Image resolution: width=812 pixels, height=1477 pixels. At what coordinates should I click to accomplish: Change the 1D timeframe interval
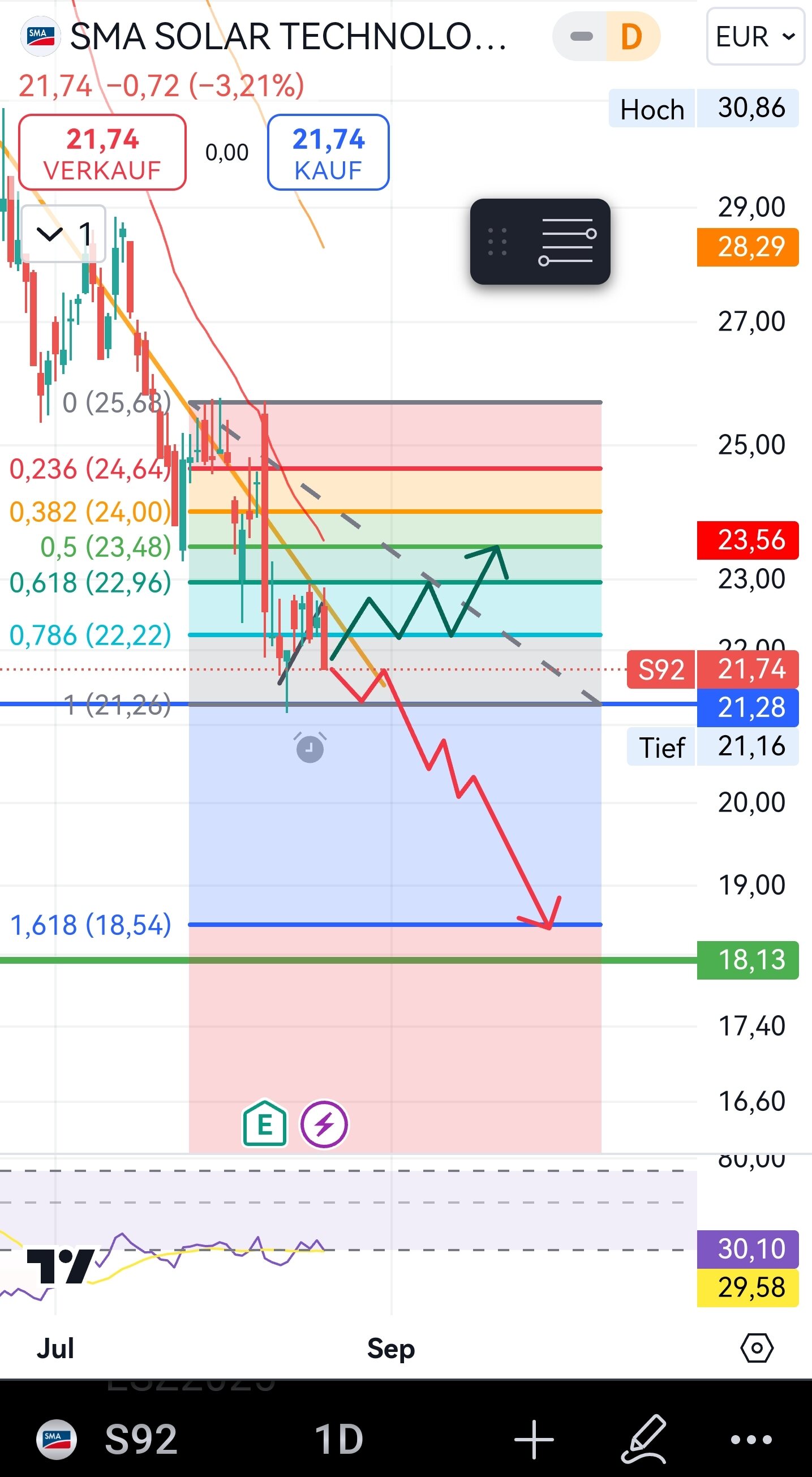(339, 1439)
